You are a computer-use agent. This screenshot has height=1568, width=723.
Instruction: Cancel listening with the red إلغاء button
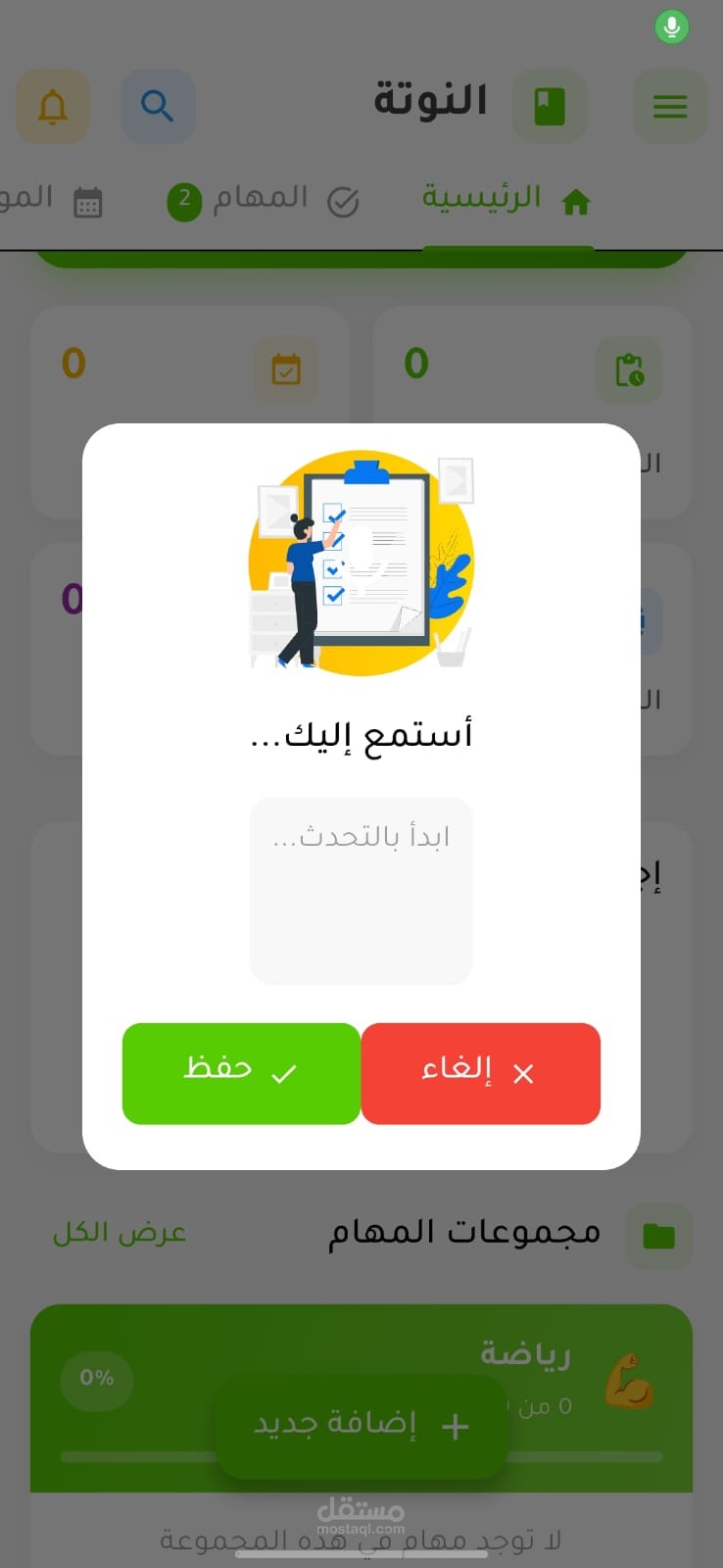(x=481, y=1073)
